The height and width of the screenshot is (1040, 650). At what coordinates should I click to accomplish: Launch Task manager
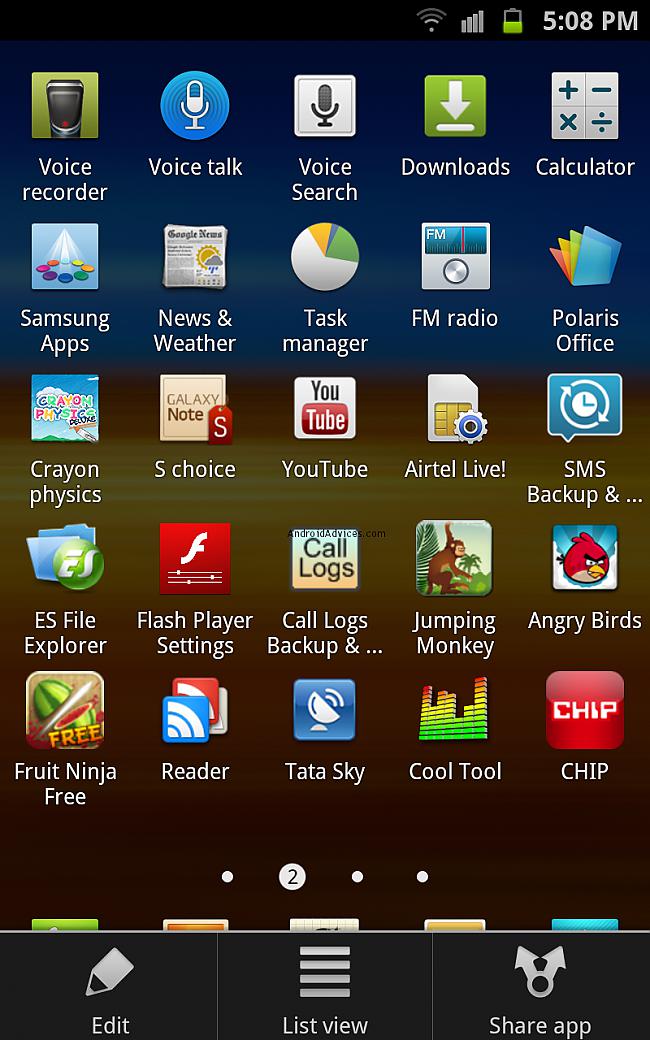[325, 258]
